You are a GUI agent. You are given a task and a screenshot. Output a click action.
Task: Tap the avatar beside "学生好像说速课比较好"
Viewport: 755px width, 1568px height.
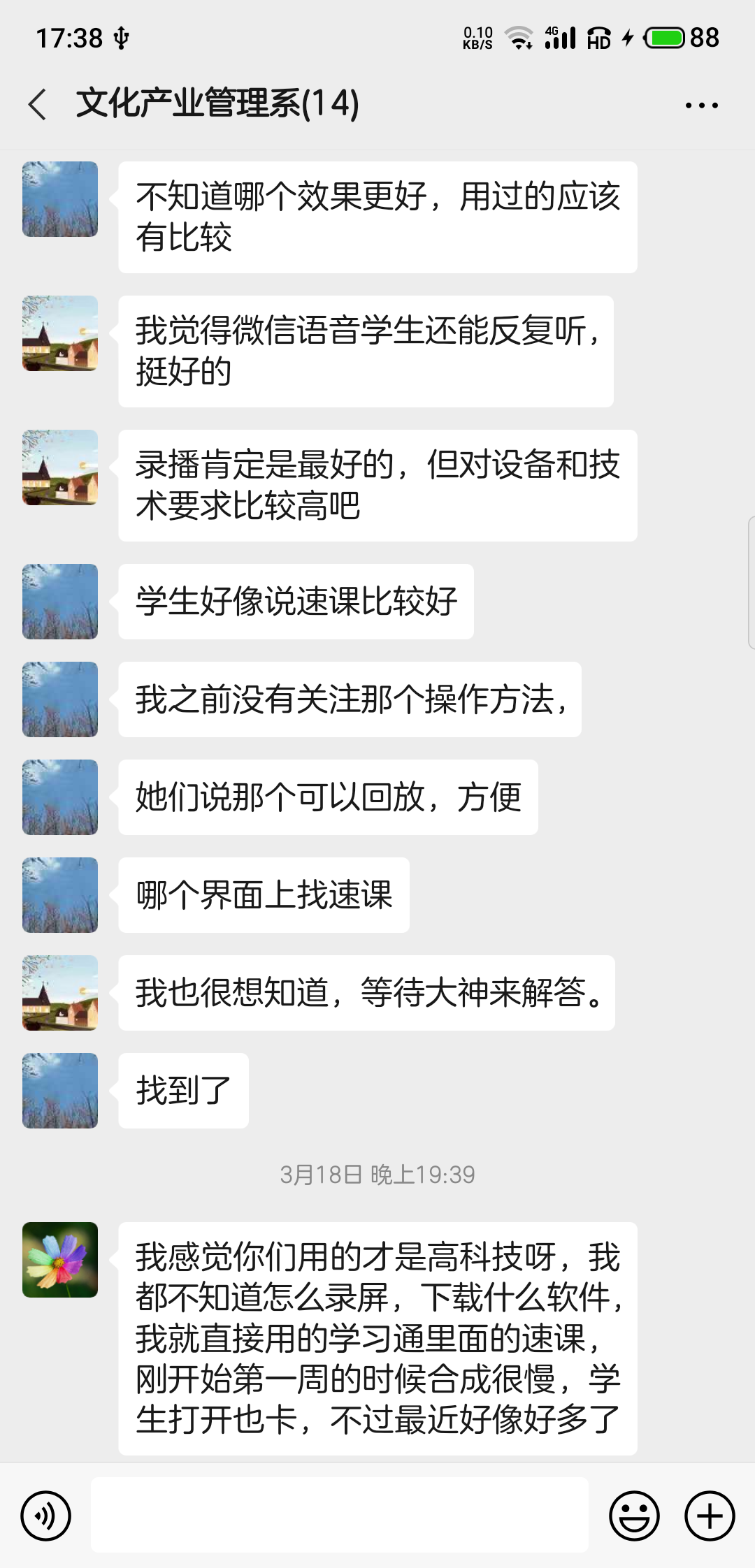60,602
